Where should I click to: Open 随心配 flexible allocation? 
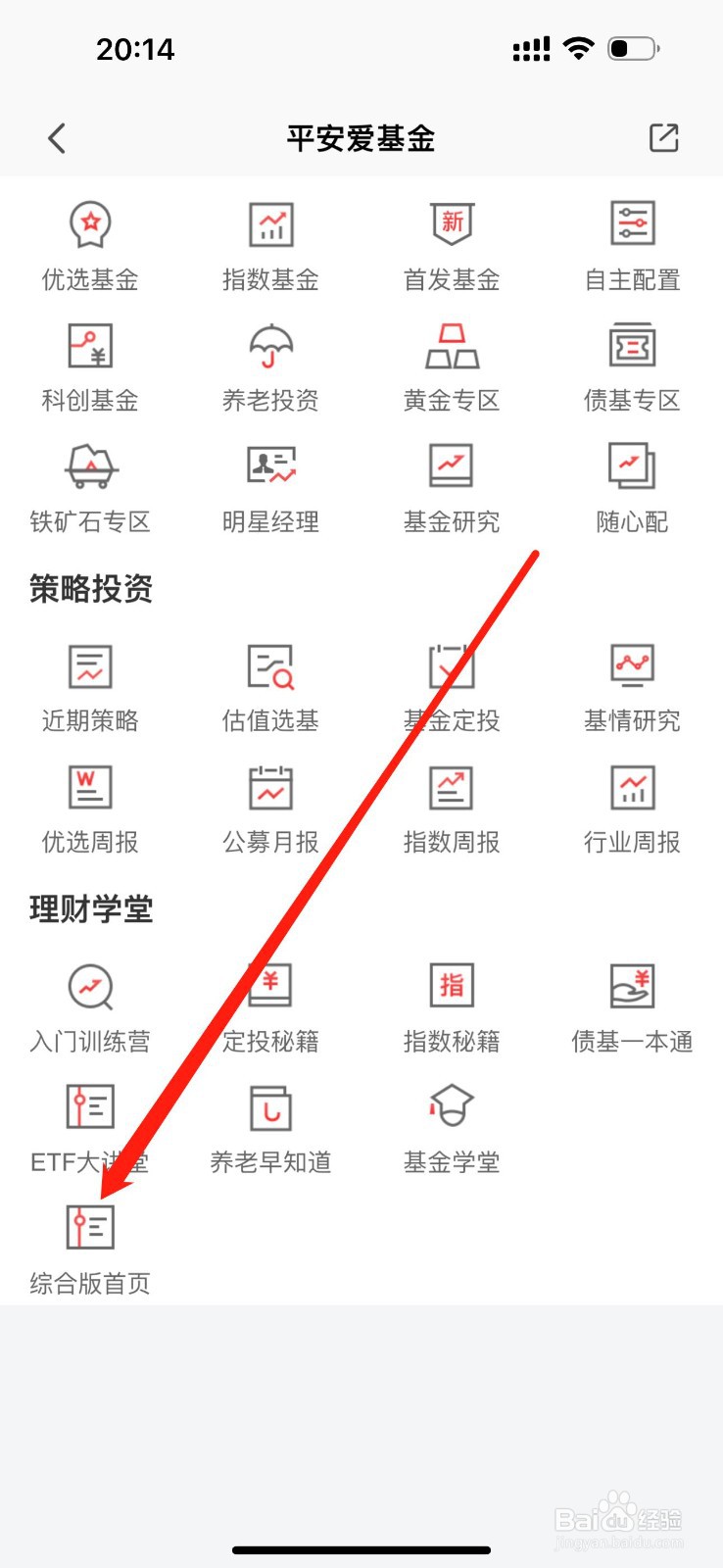(632, 488)
